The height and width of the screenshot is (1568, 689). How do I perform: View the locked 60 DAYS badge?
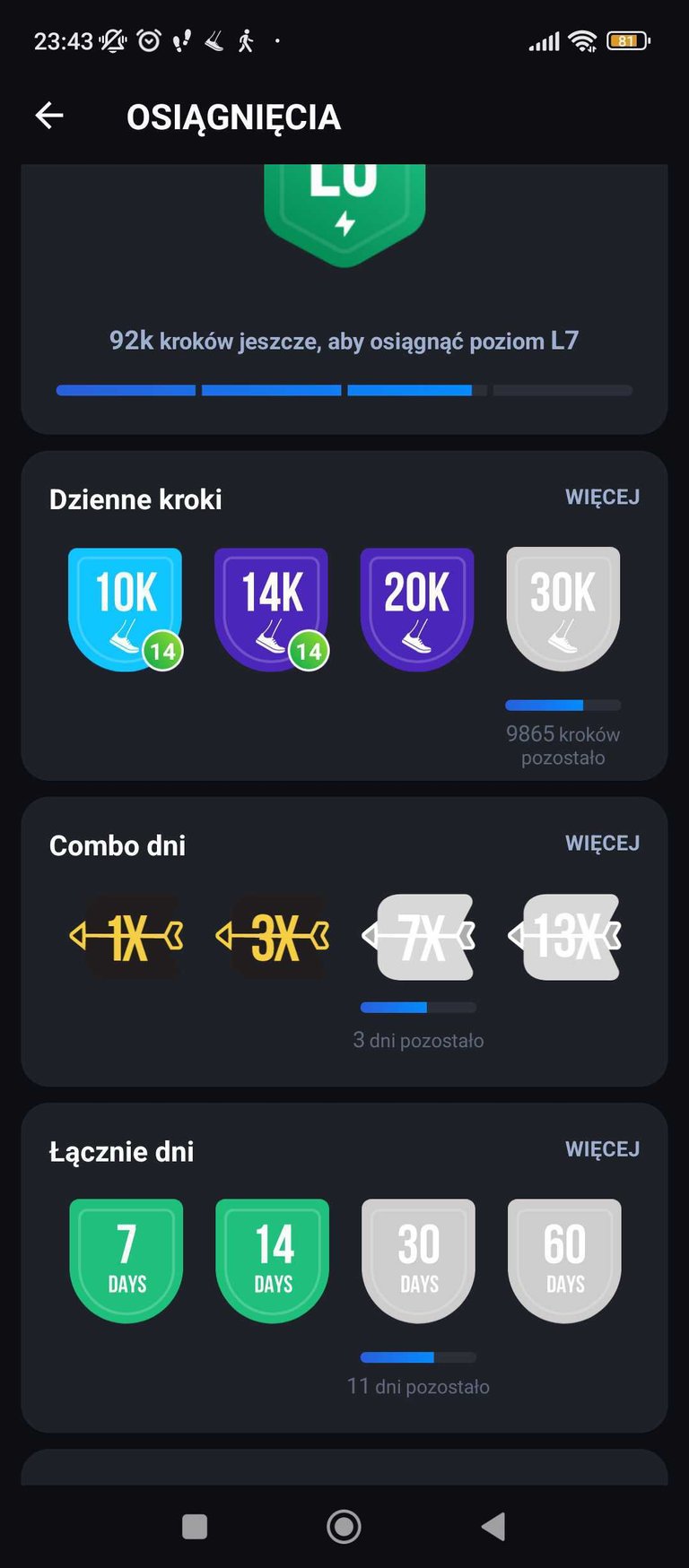(564, 1260)
